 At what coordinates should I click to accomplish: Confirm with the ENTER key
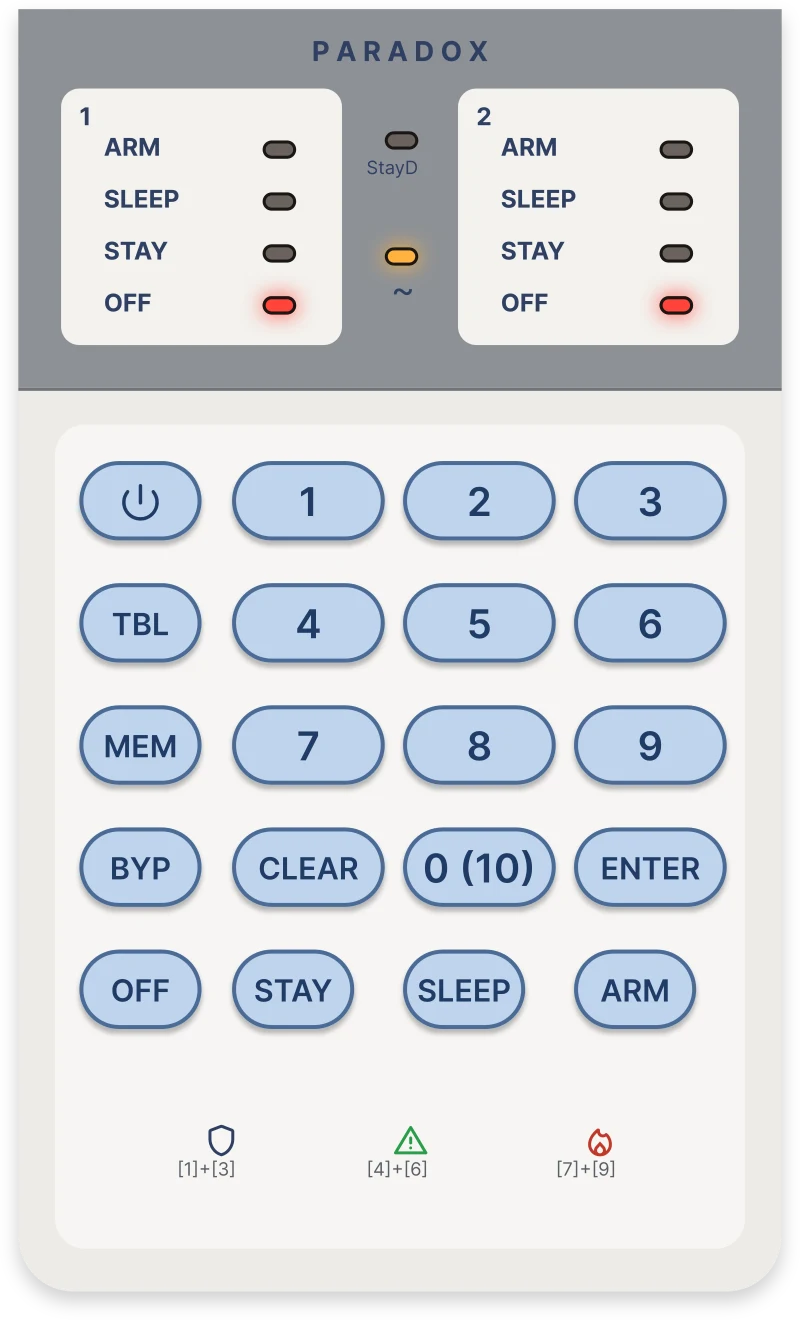[650, 868]
